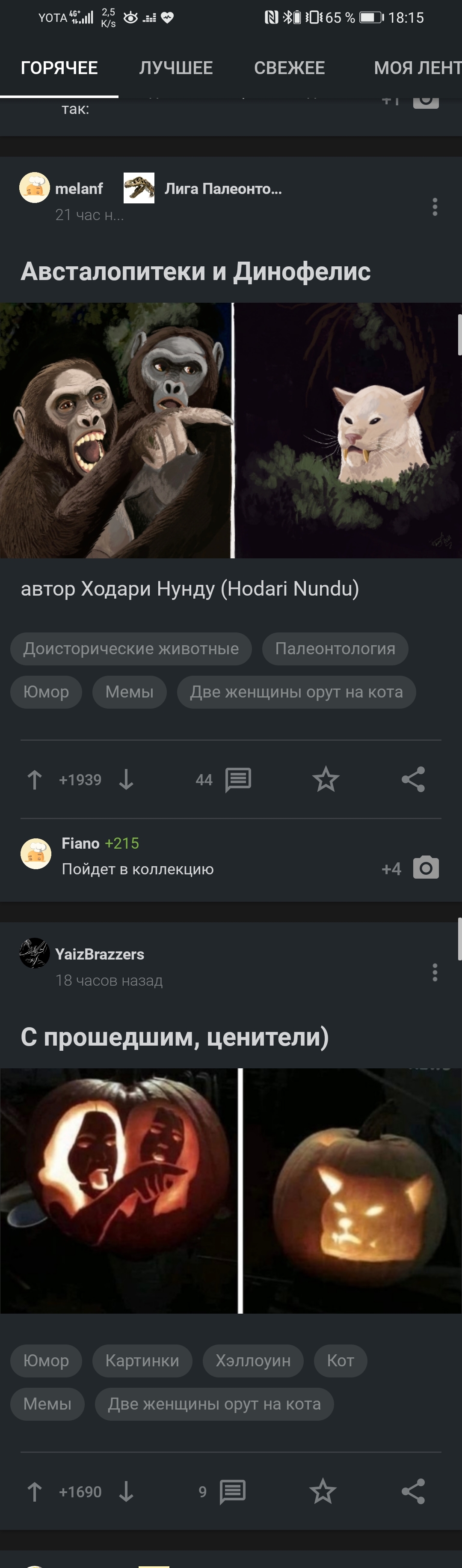Select the Палеонтология tag
The width and height of the screenshot is (462, 1568).
point(335,649)
